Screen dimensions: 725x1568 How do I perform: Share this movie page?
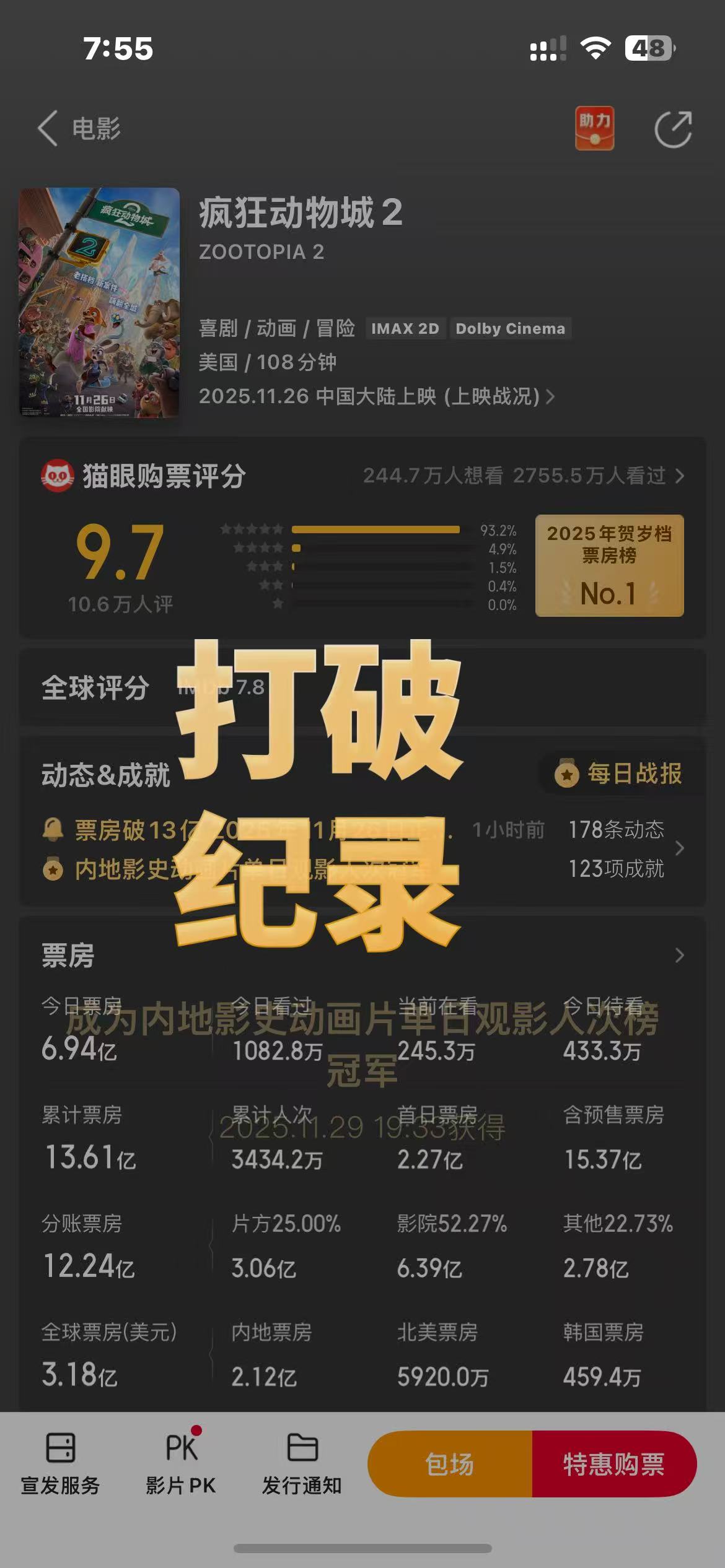pos(673,129)
